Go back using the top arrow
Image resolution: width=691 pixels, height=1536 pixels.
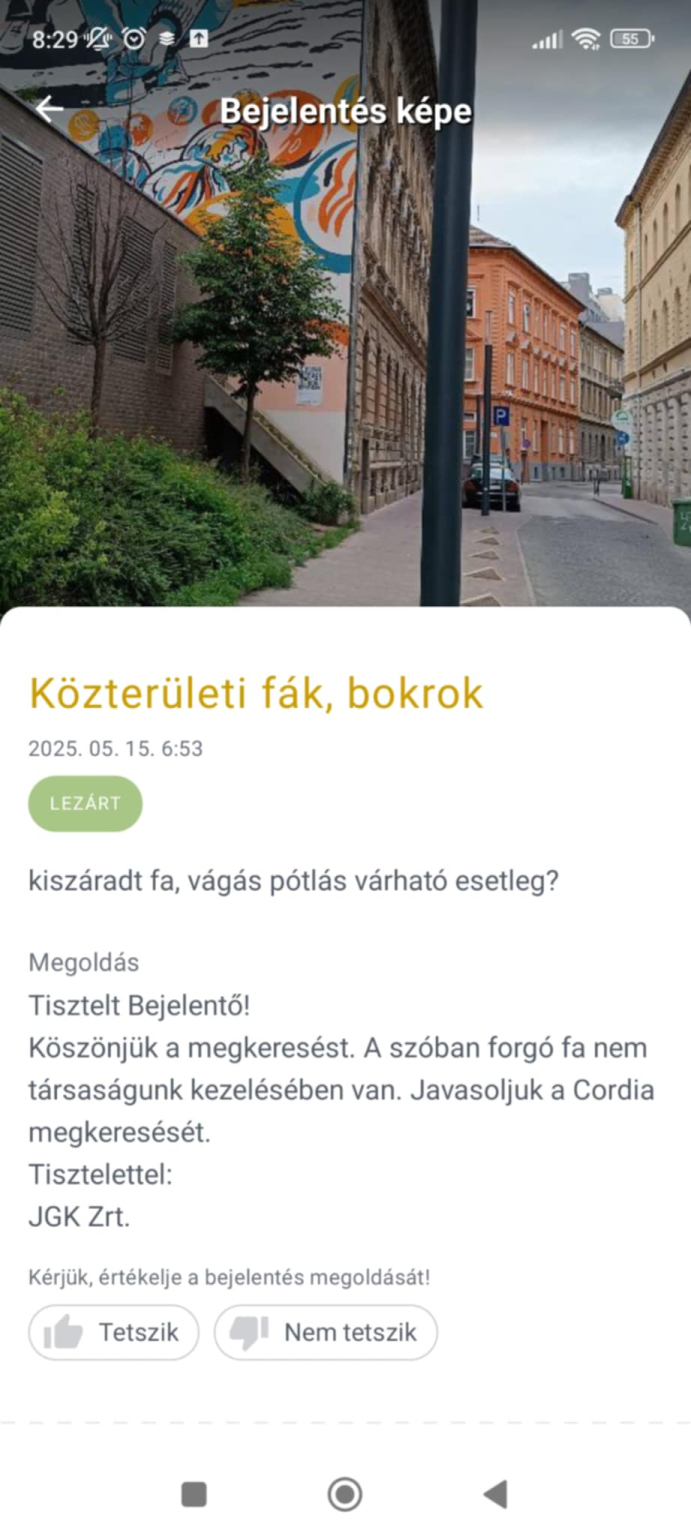(48, 109)
